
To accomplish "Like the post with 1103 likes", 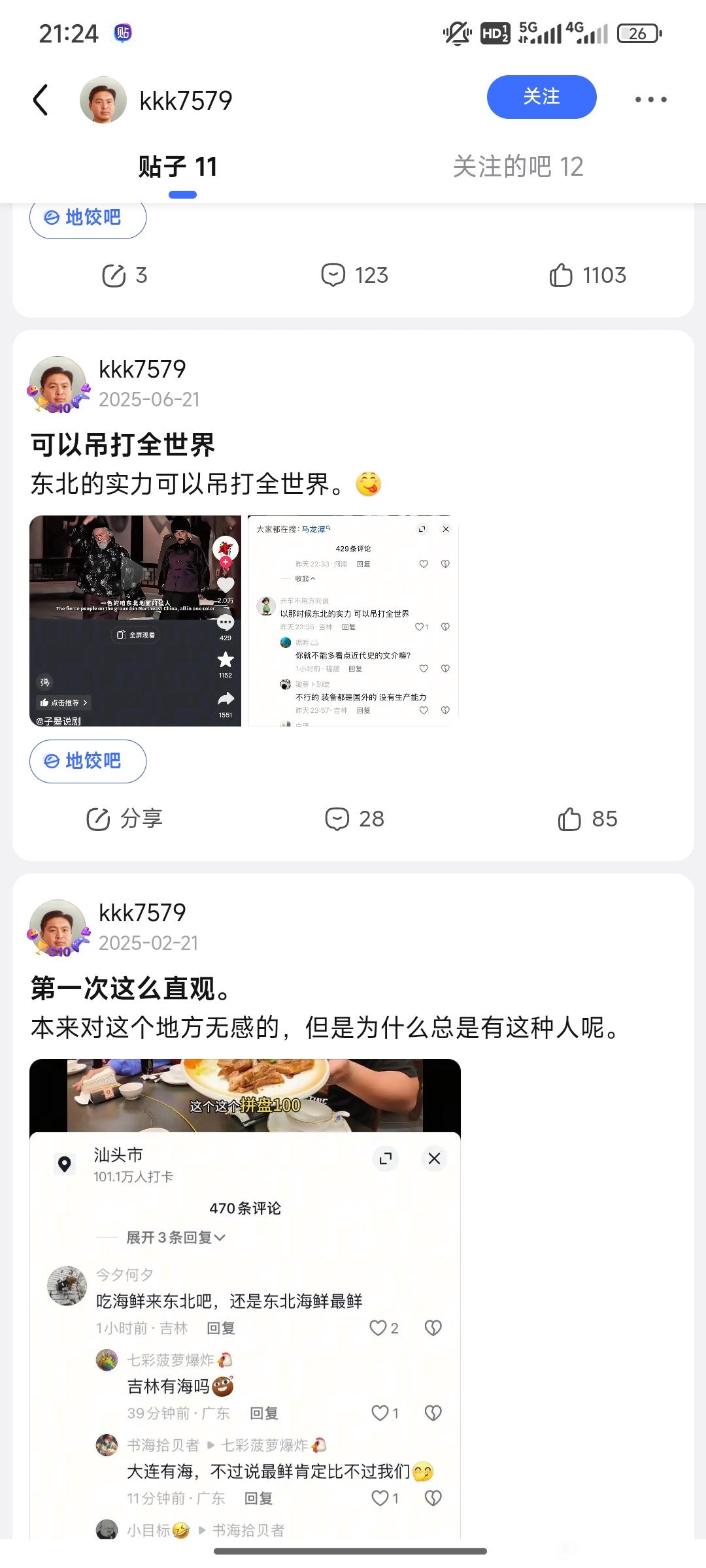I will point(587,275).
